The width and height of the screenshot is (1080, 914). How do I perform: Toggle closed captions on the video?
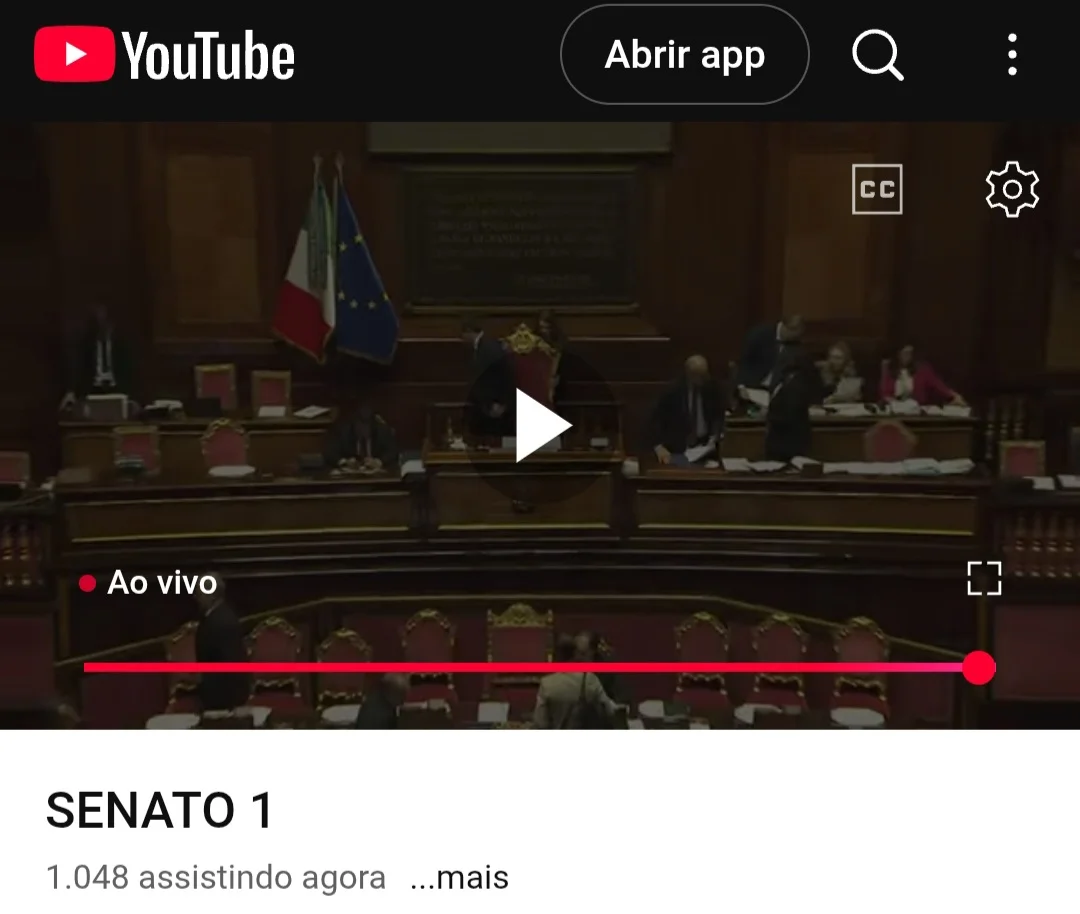click(x=877, y=189)
